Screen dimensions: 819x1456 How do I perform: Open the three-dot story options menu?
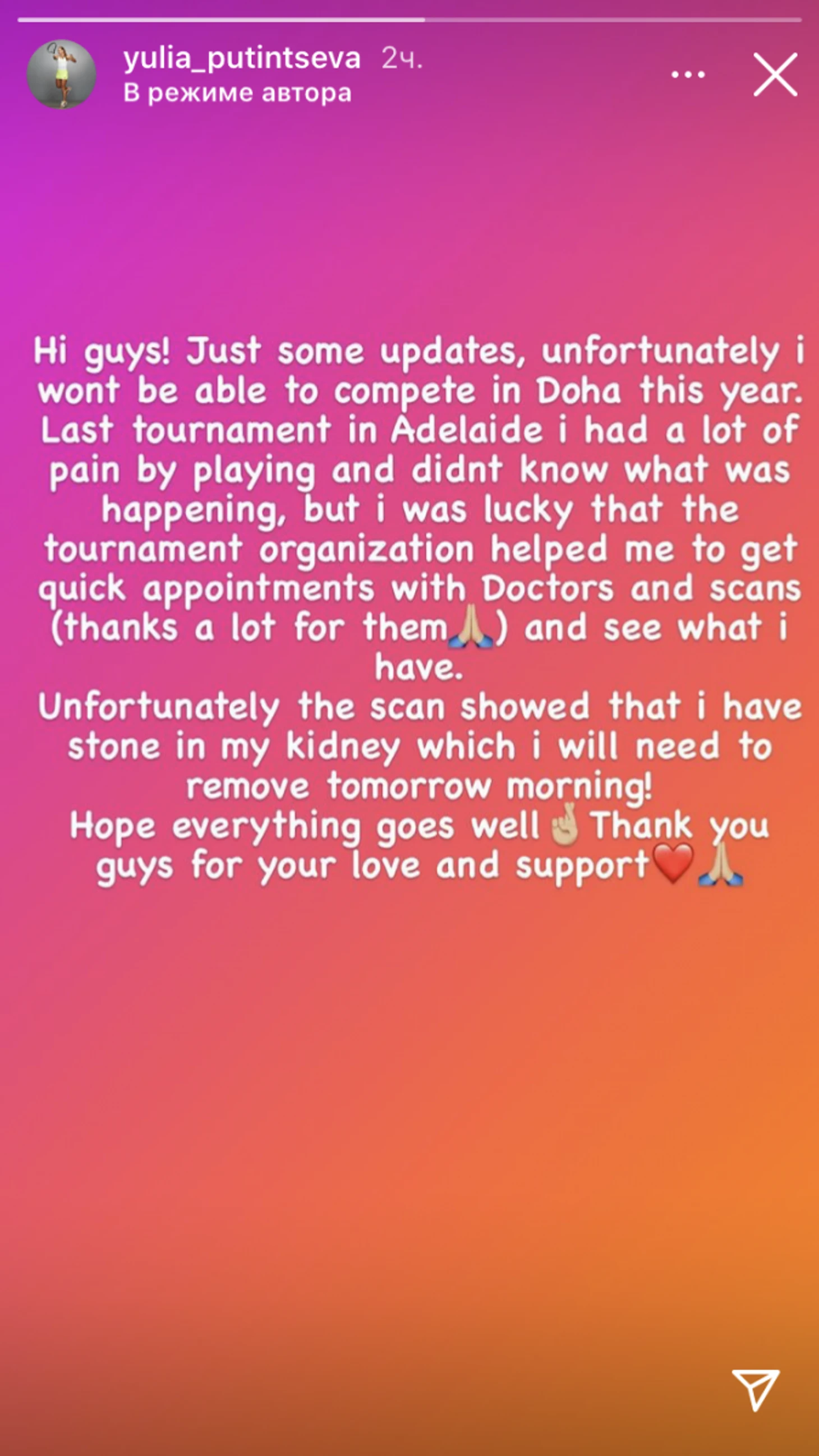pyautogui.click(x=687, y=75)
